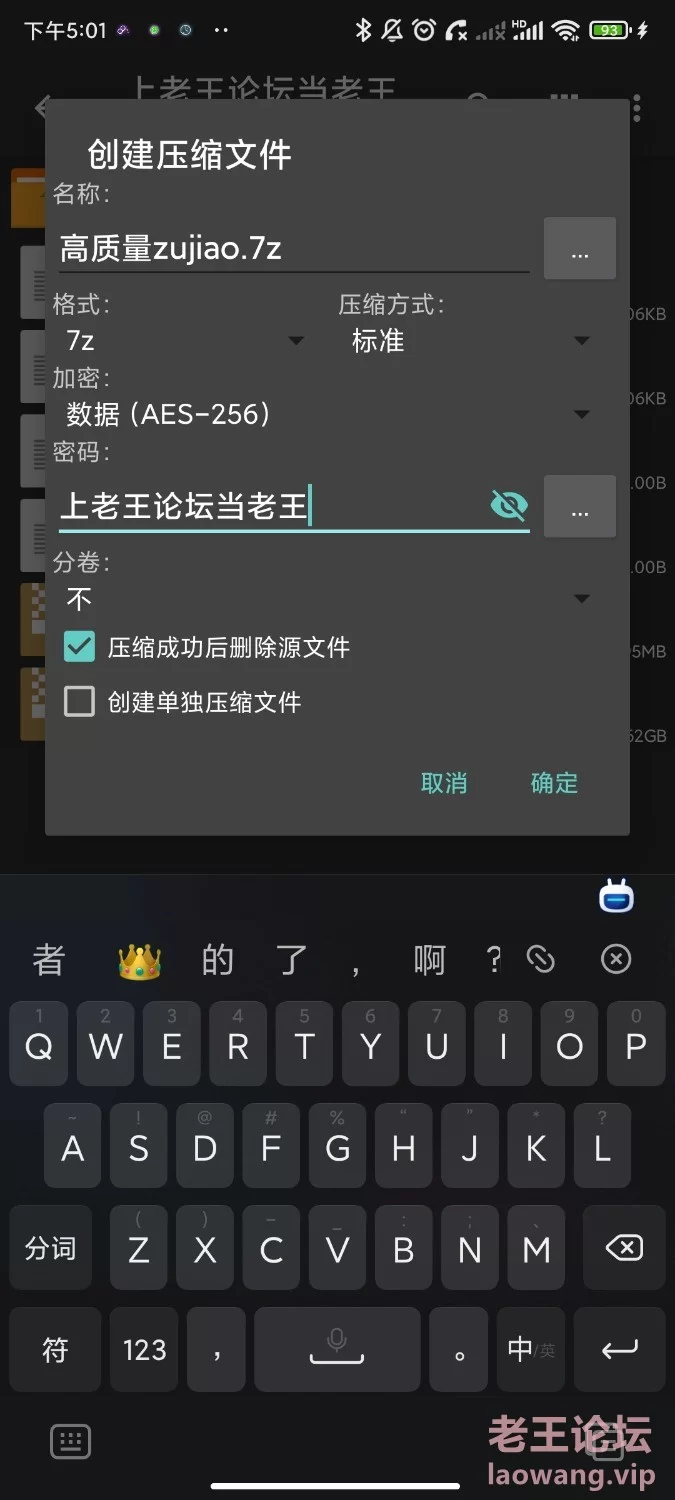
Task: Hide keyboard using bottom keyboard icon
Action: pos(70,1441)
